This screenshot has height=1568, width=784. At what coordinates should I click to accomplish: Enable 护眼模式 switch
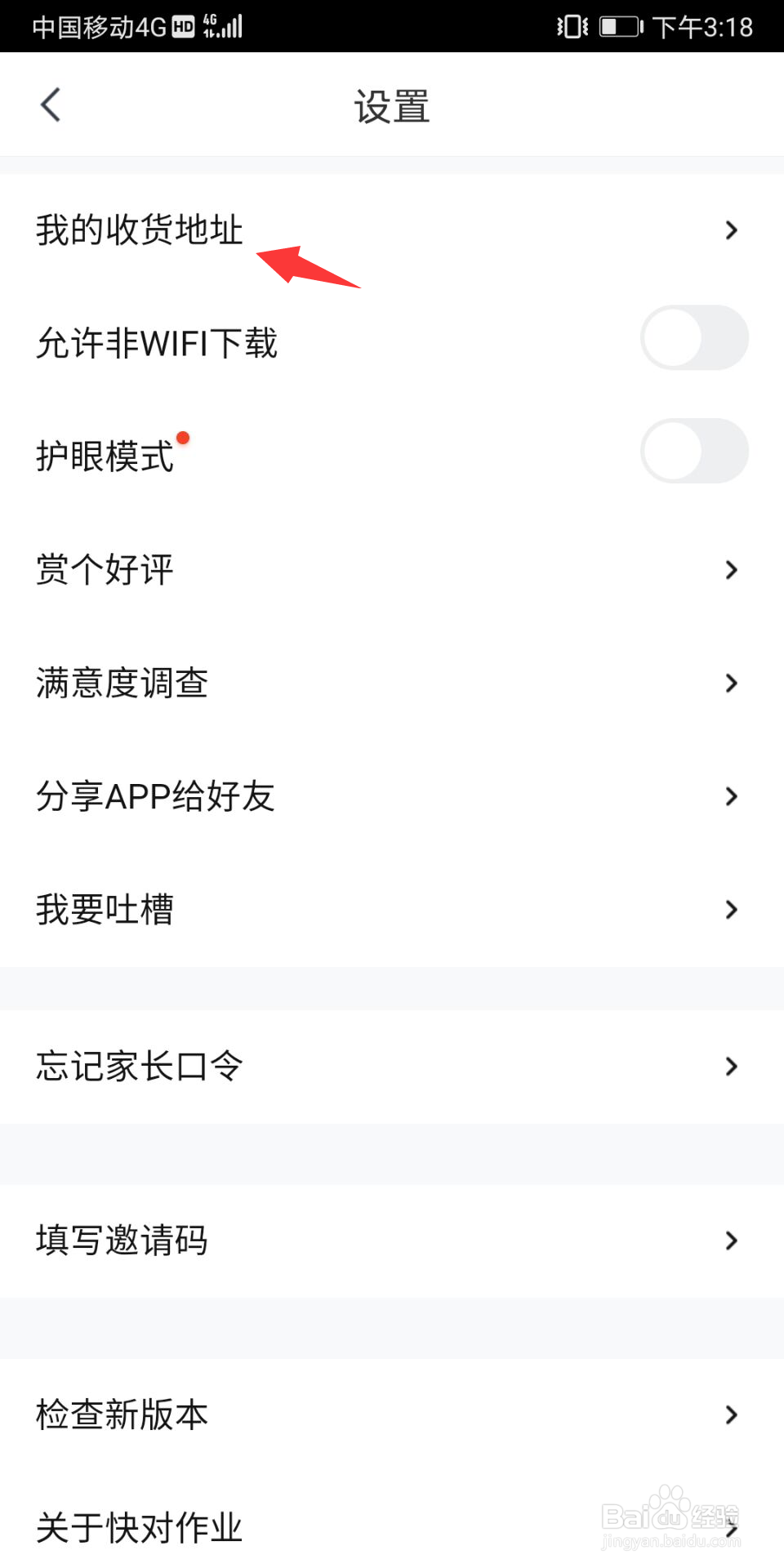pos(693,452)
